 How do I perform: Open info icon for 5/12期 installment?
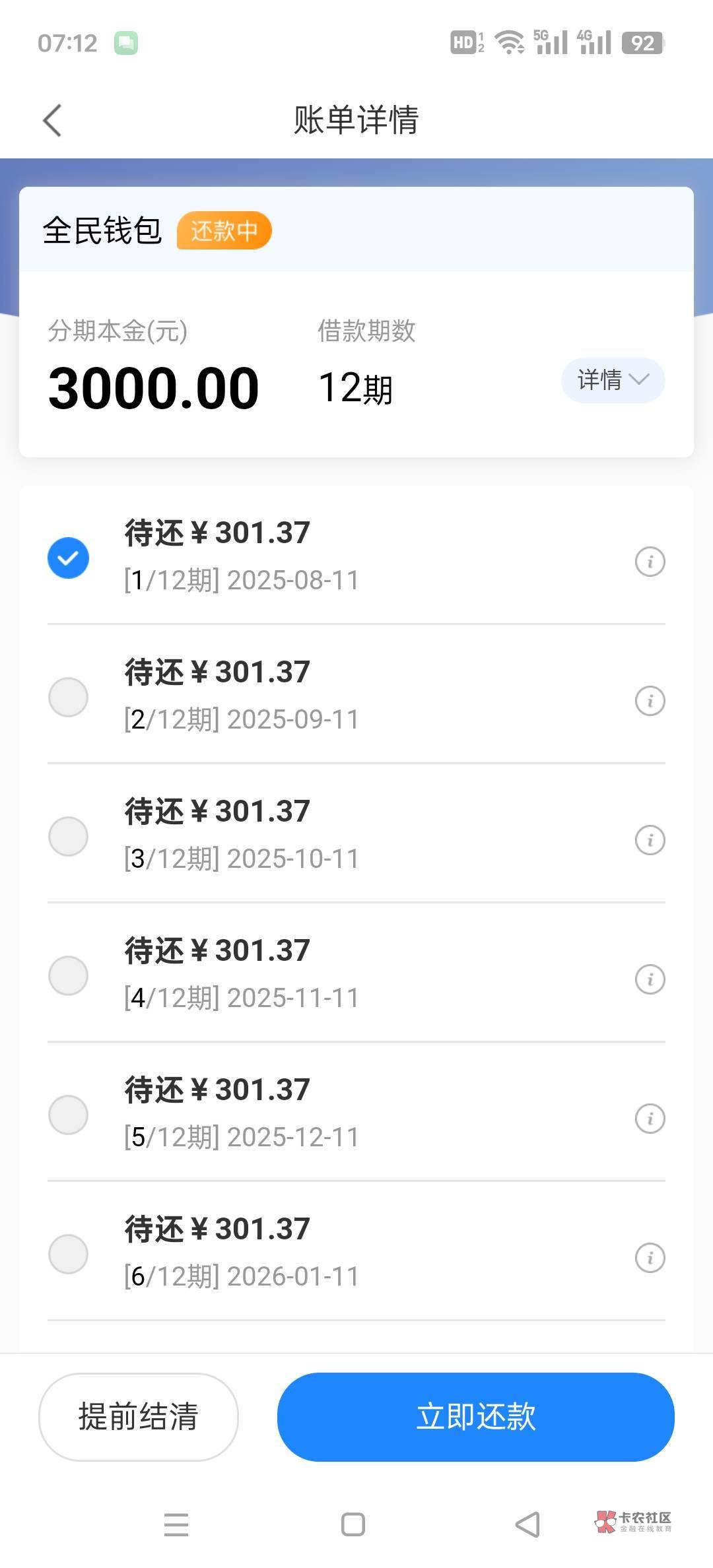(650, 1119)
